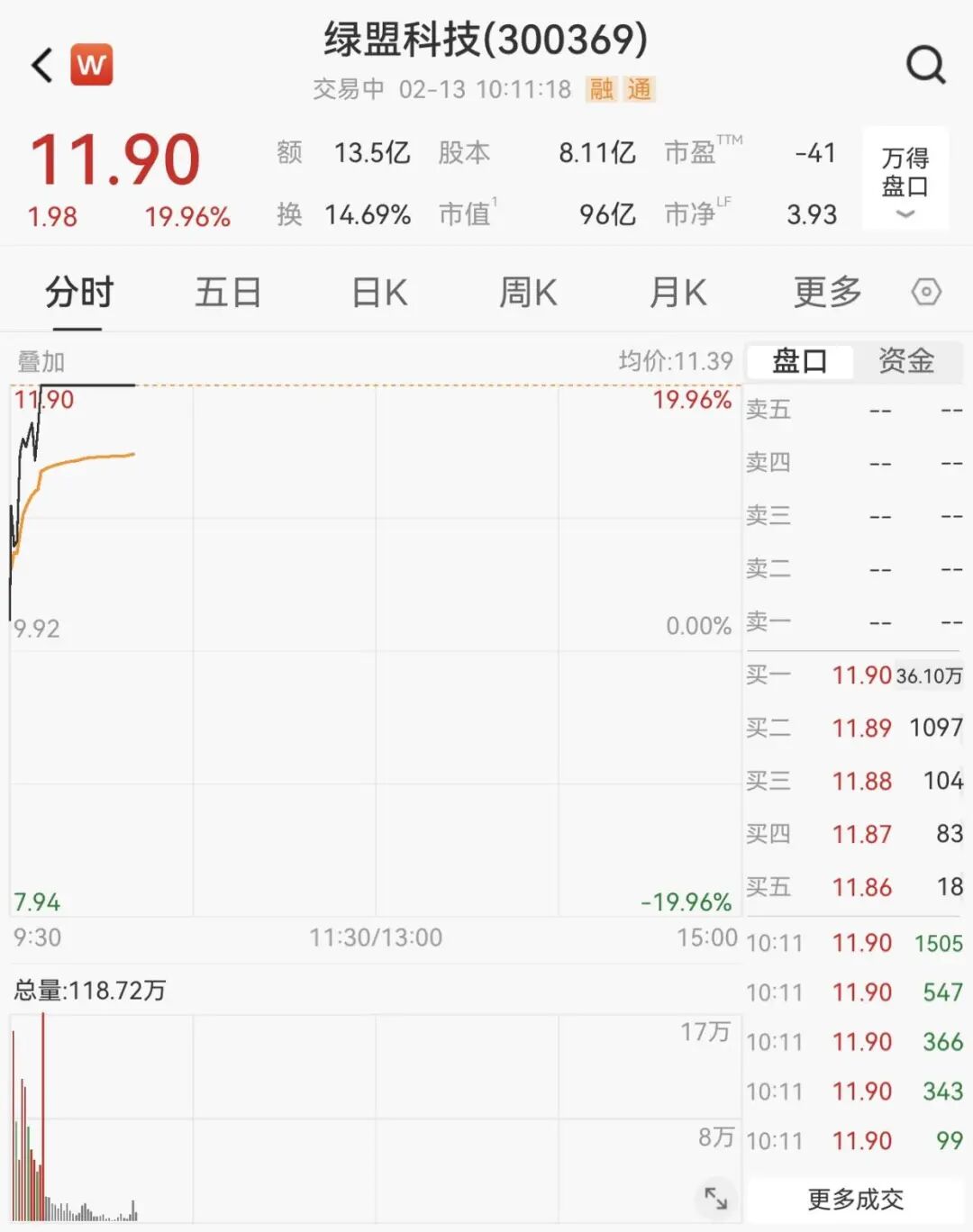The width and height of the screenshot is (973, 1232).
Task: Switch to the 月K chart tab
Action: click(x=677, y=293)
